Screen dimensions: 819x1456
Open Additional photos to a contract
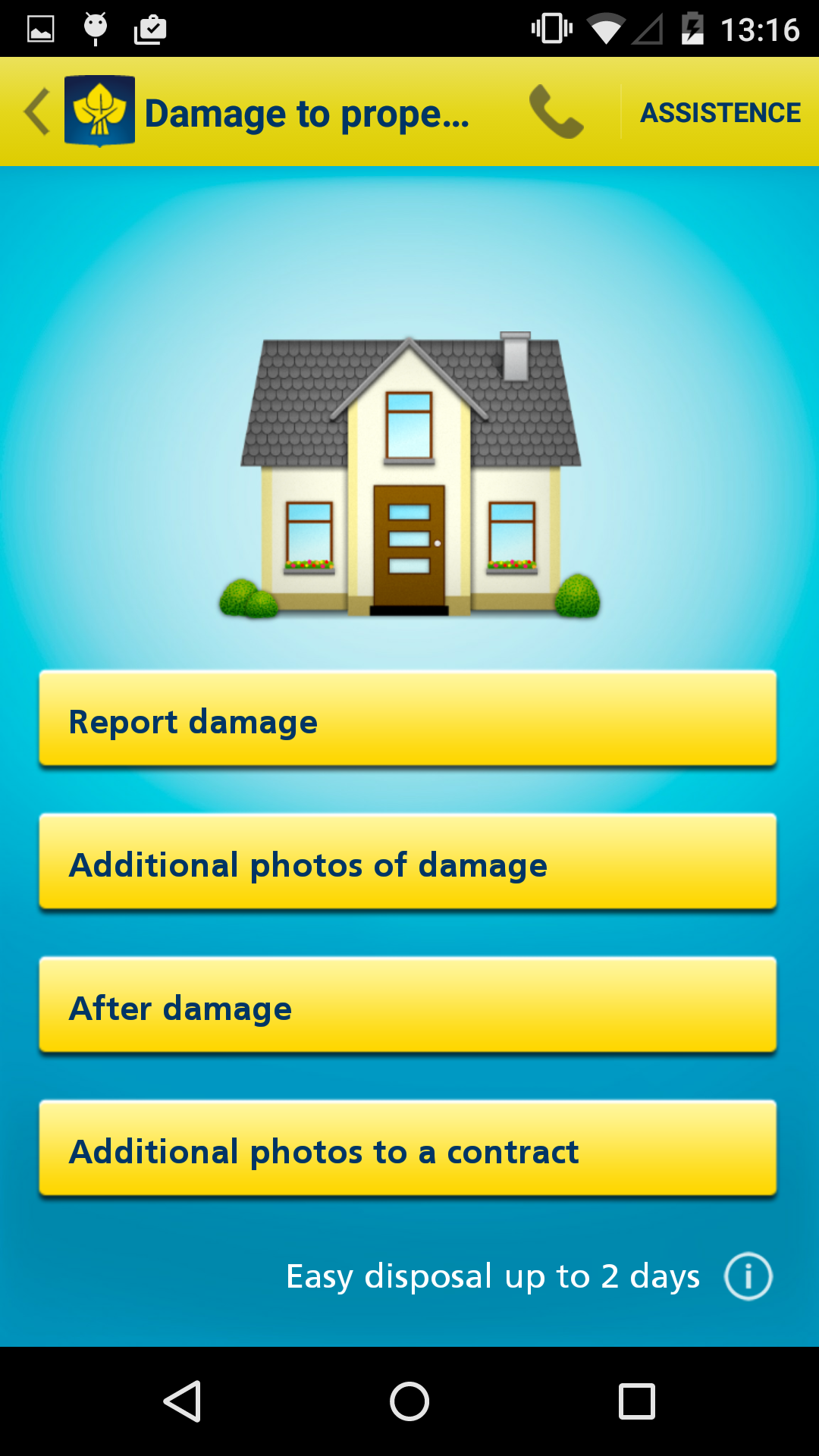408,1148
